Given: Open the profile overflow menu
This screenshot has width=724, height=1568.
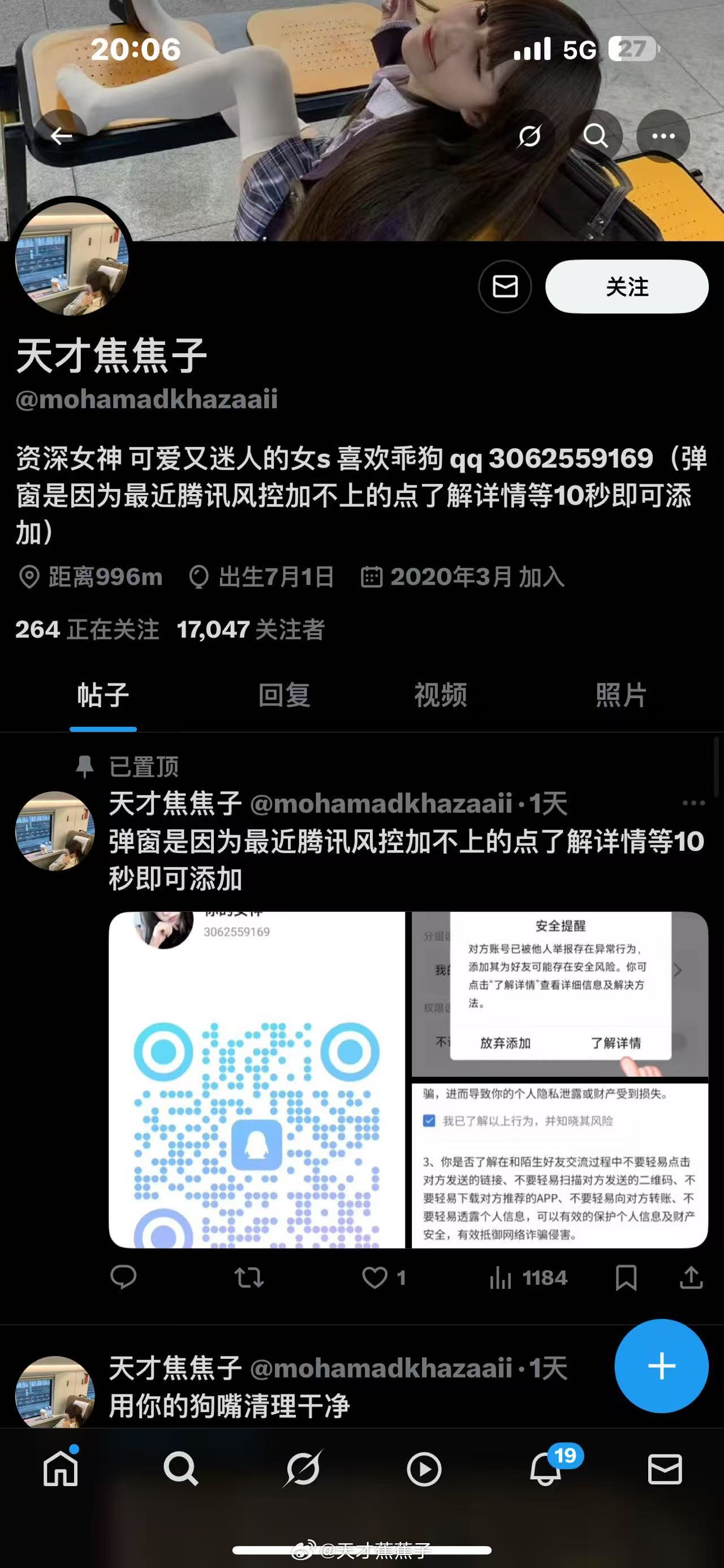Looking at the screenshot, I should pyautogui.click(x=662, y=136).
